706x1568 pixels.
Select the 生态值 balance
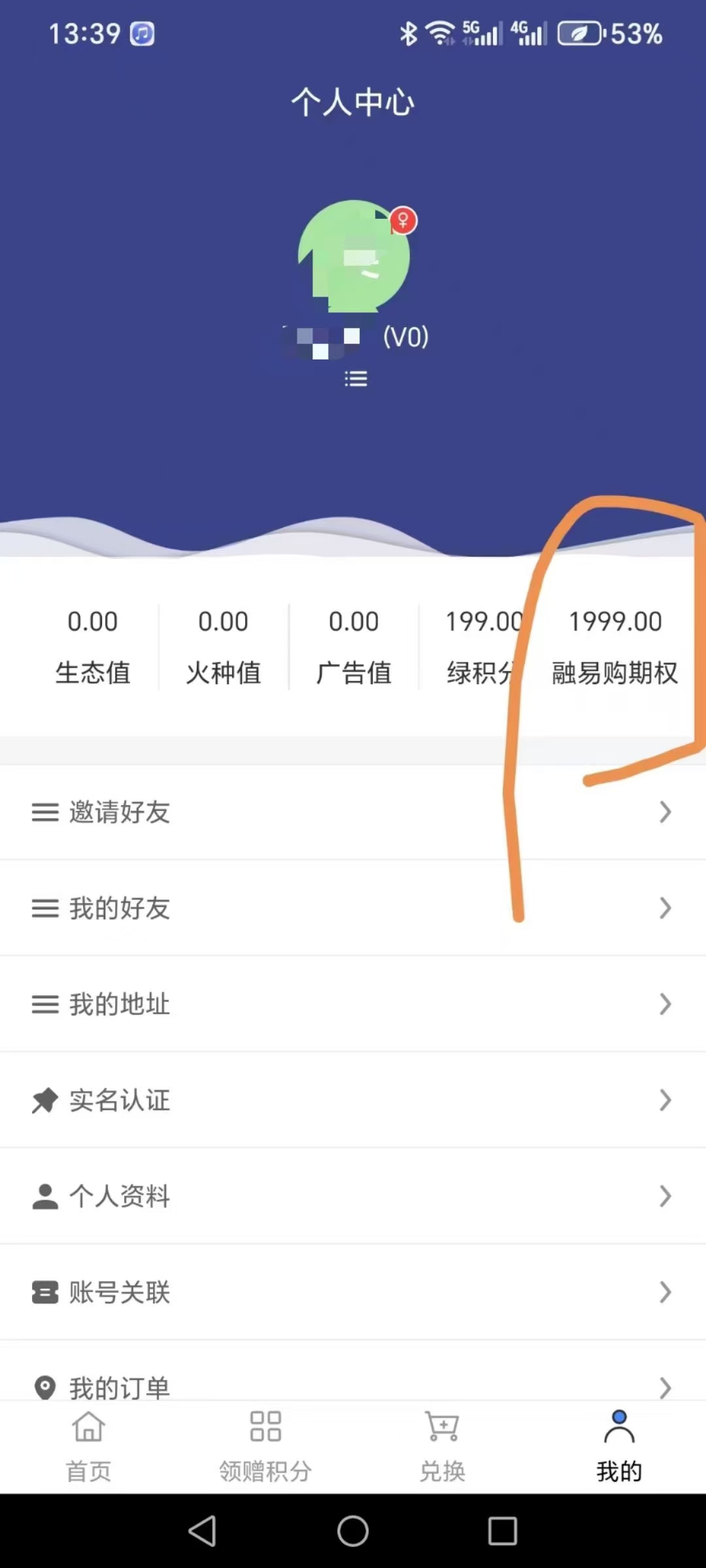coord(93,645)
